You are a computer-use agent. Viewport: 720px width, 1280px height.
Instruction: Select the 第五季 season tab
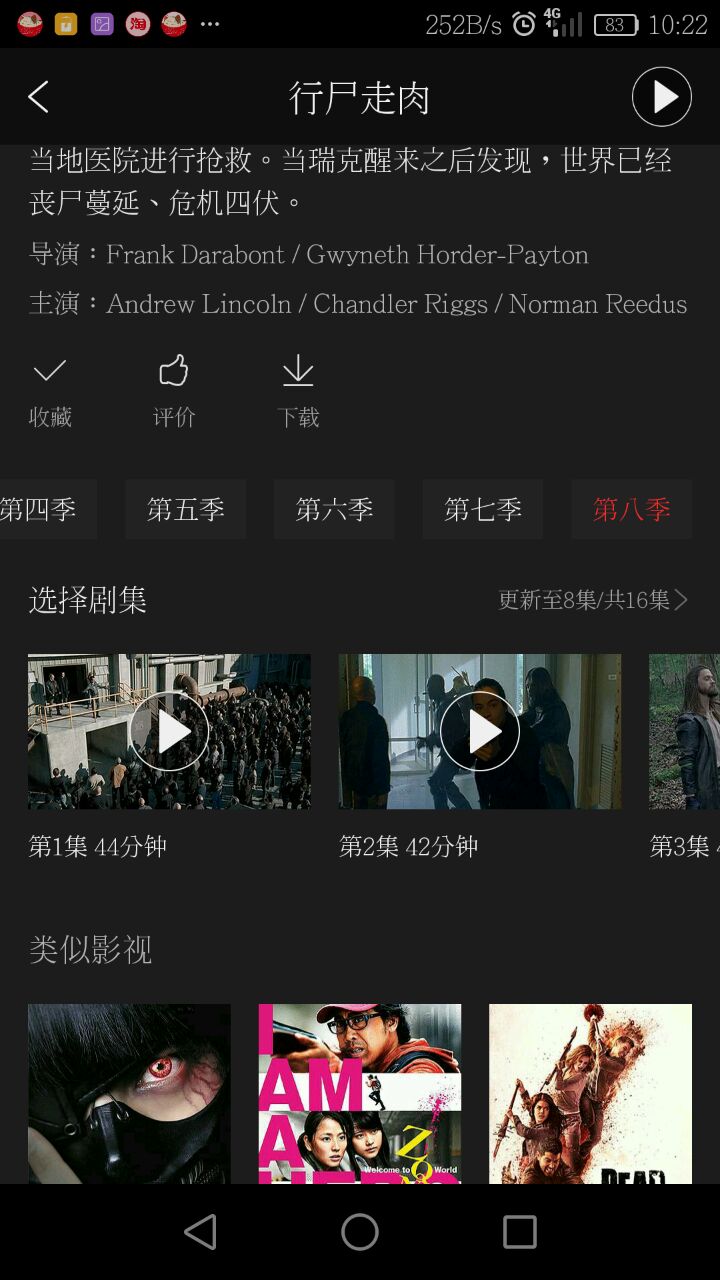[185, 509]
